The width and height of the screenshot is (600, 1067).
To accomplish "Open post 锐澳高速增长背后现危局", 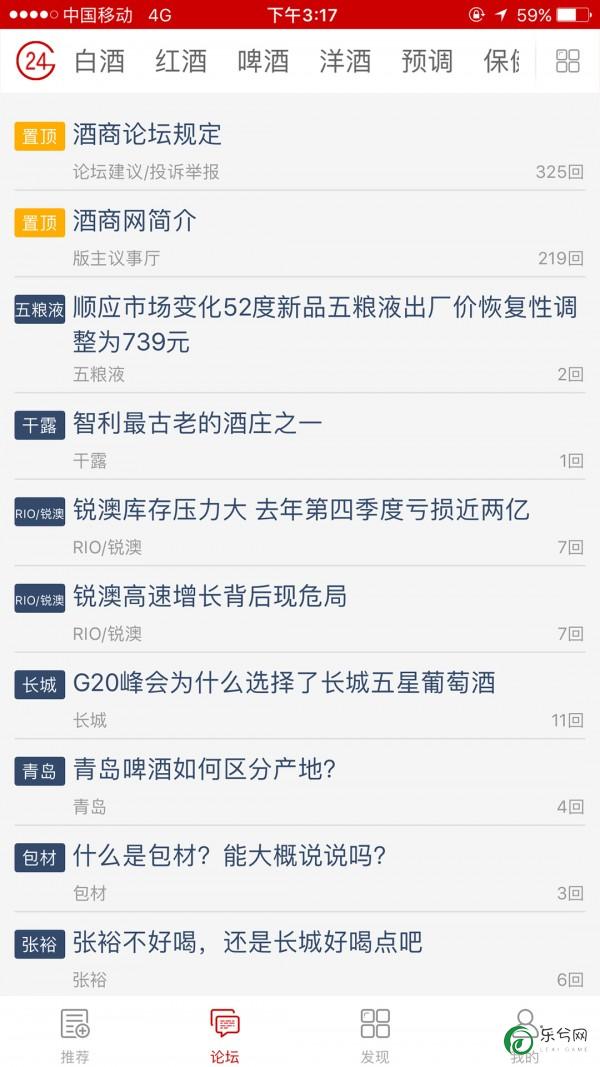I will pos(299,610).
